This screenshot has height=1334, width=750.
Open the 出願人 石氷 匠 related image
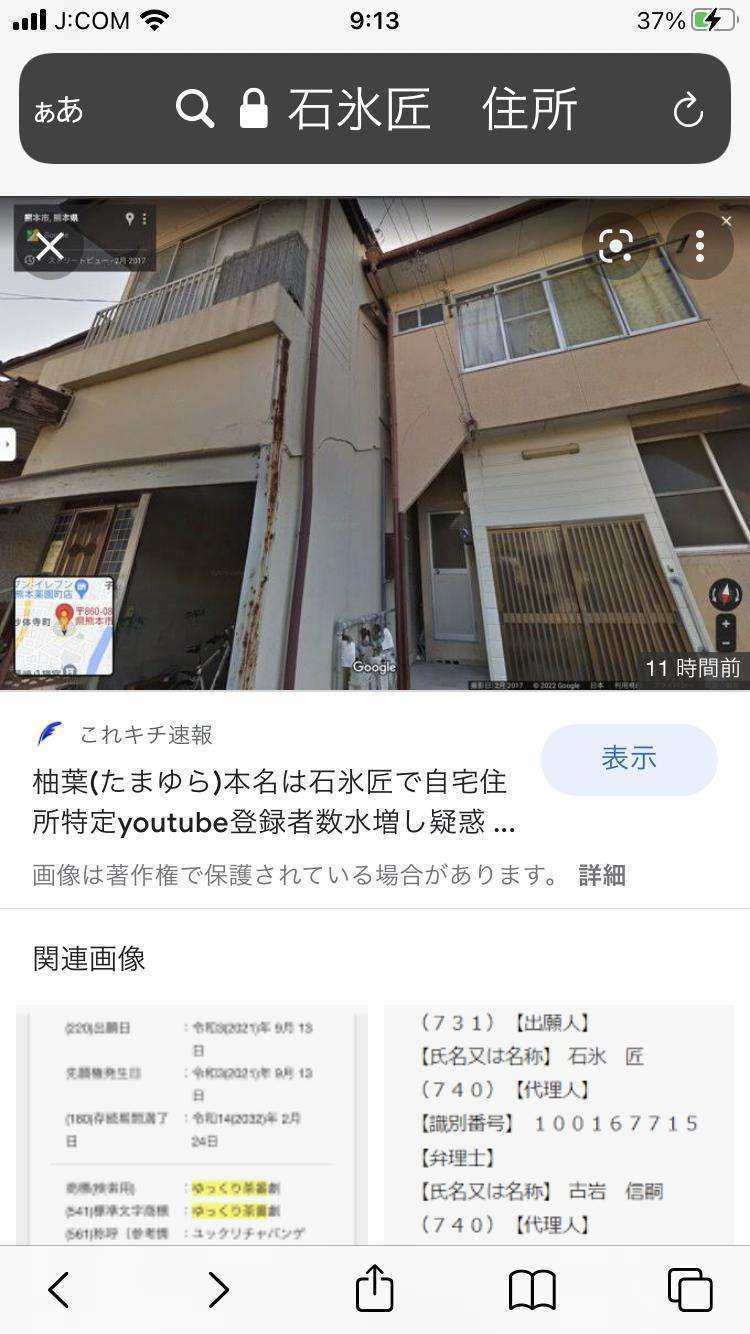point(559,1125)
